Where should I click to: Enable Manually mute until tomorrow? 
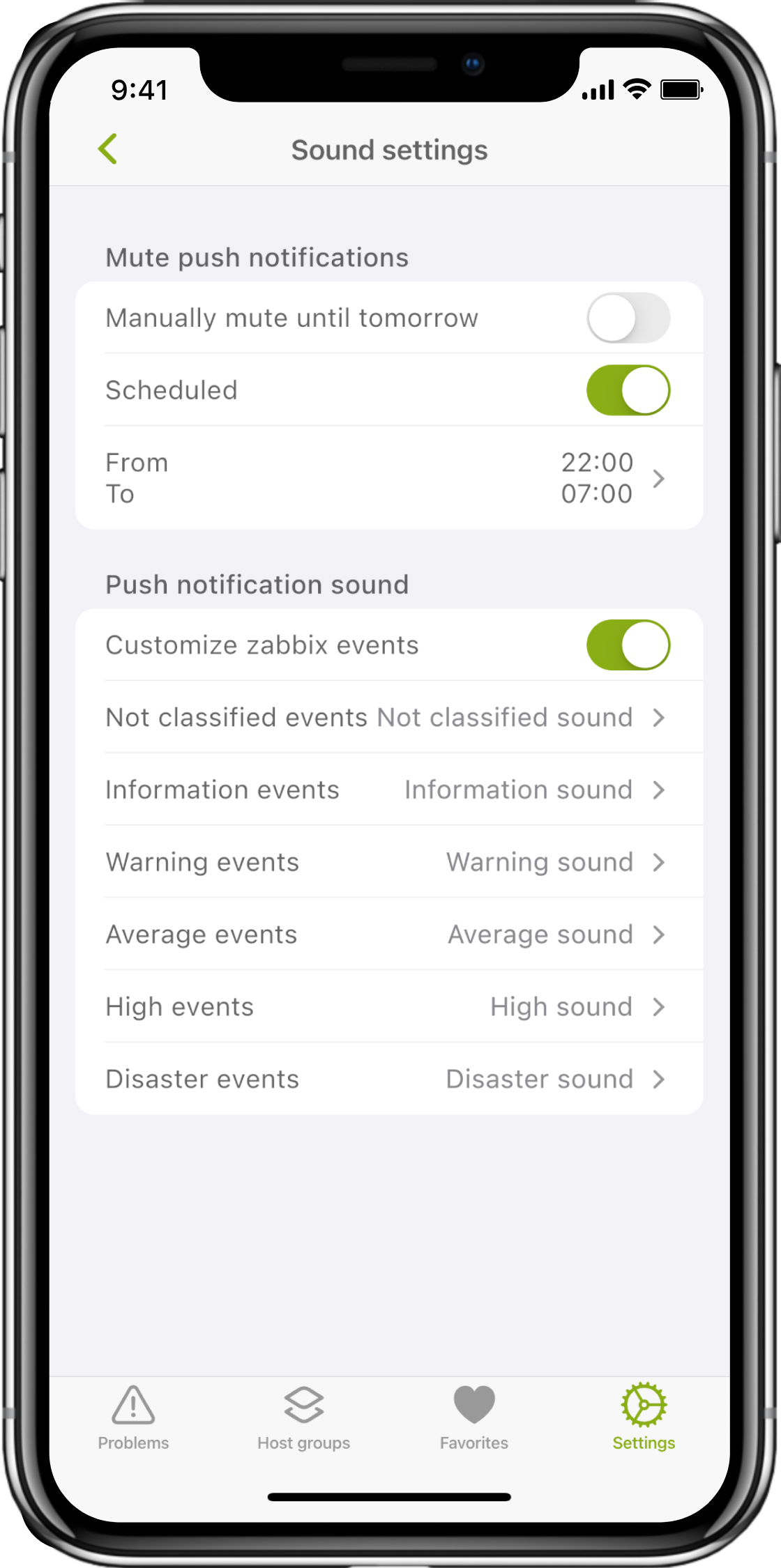[628, 318]
